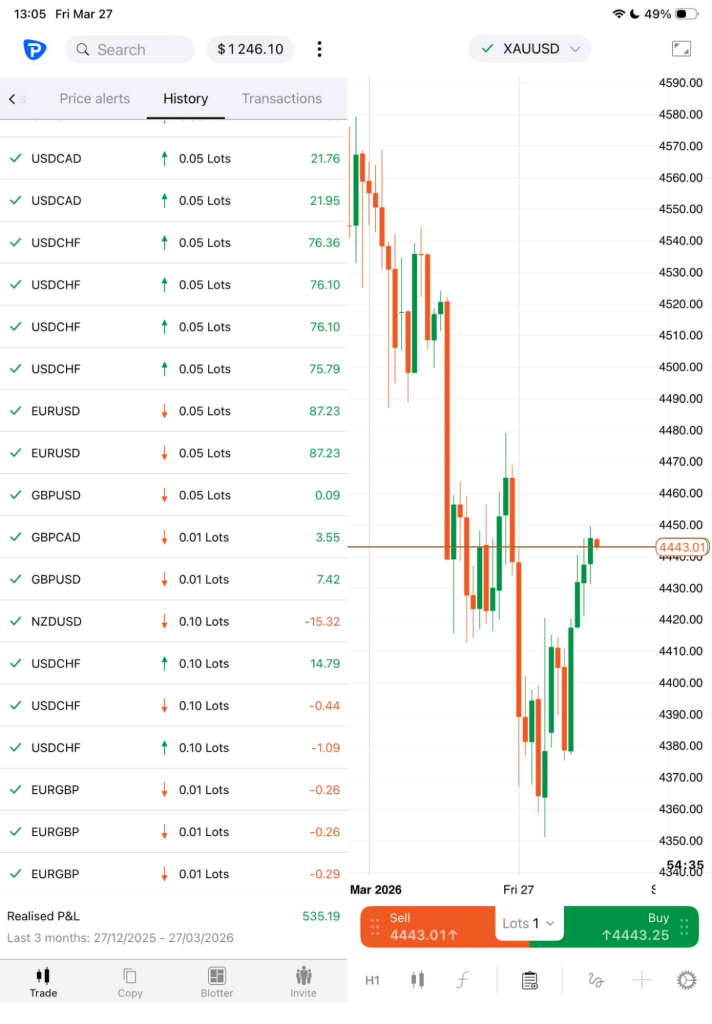Show previous tabs with the left chevron

coord(12,98)
